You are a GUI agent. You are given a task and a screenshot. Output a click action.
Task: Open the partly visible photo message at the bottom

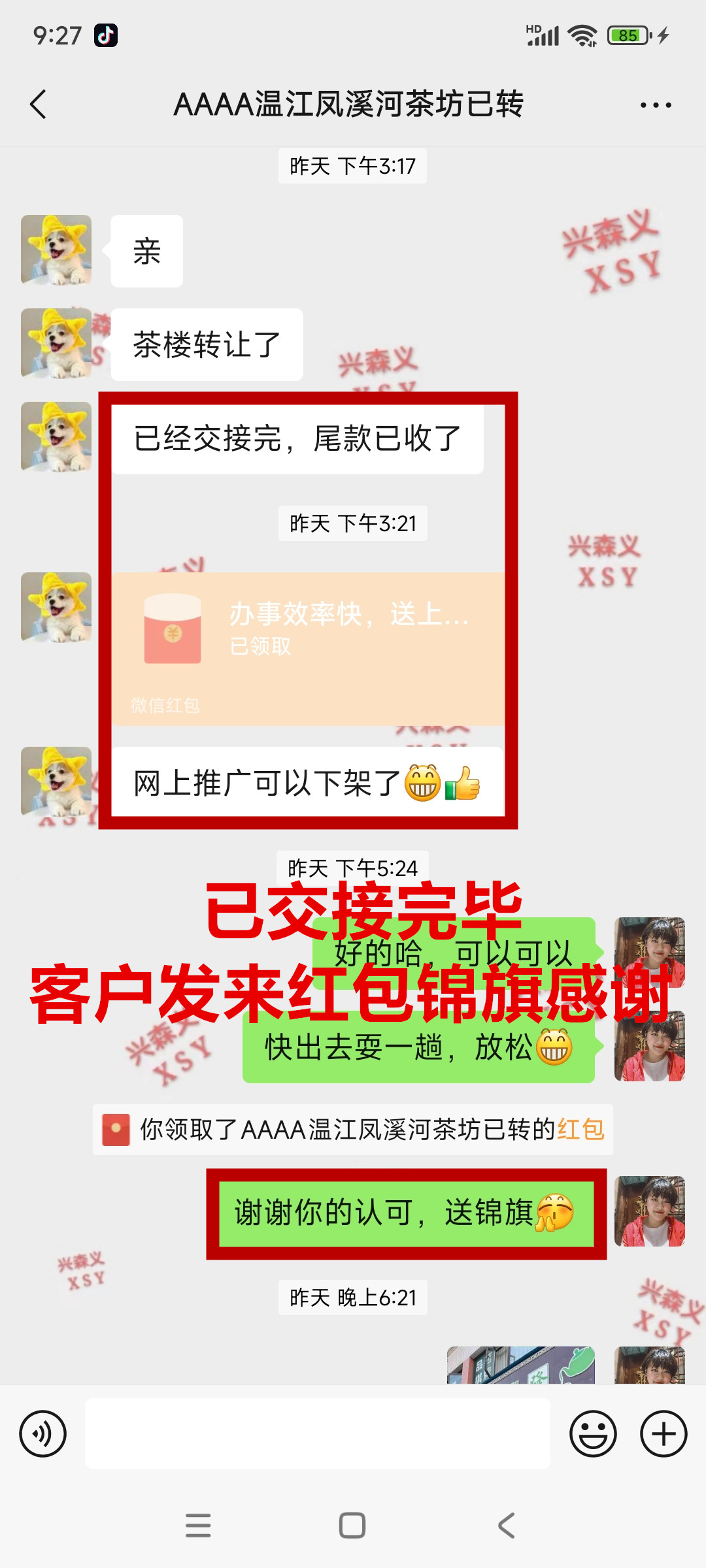point(520,1365)
